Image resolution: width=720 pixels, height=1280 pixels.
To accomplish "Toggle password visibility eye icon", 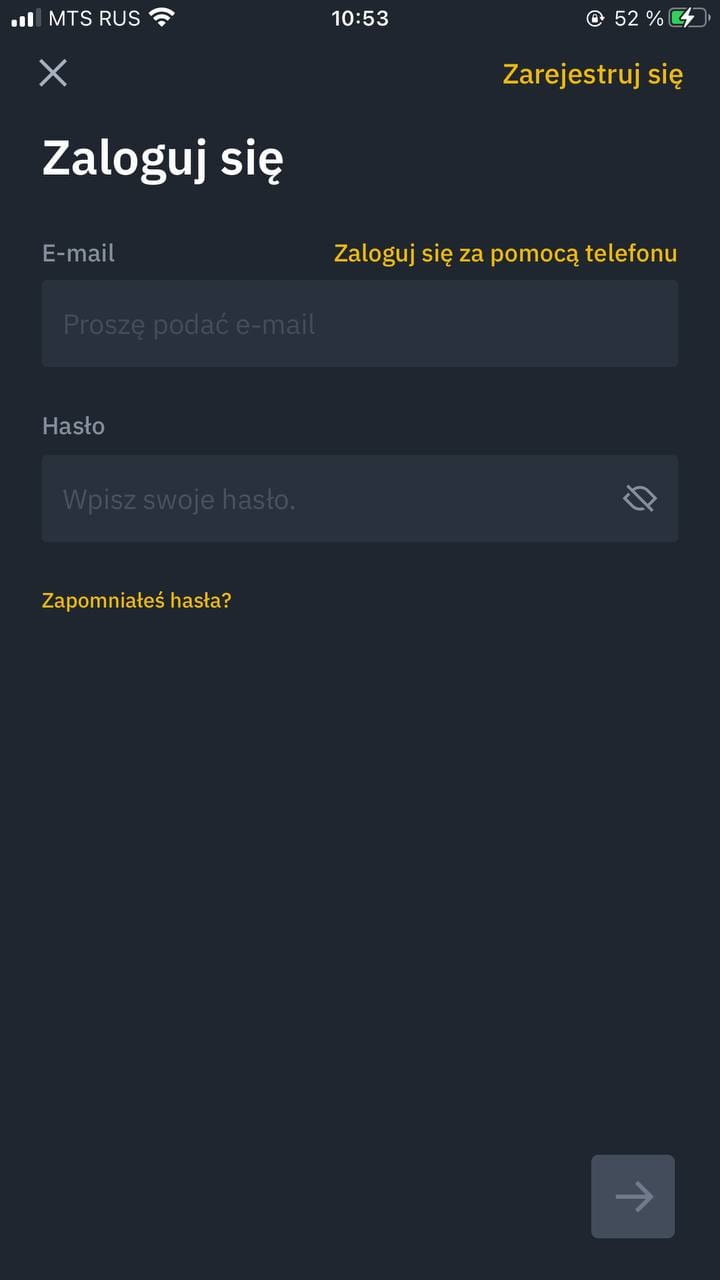I will point(639,498).
